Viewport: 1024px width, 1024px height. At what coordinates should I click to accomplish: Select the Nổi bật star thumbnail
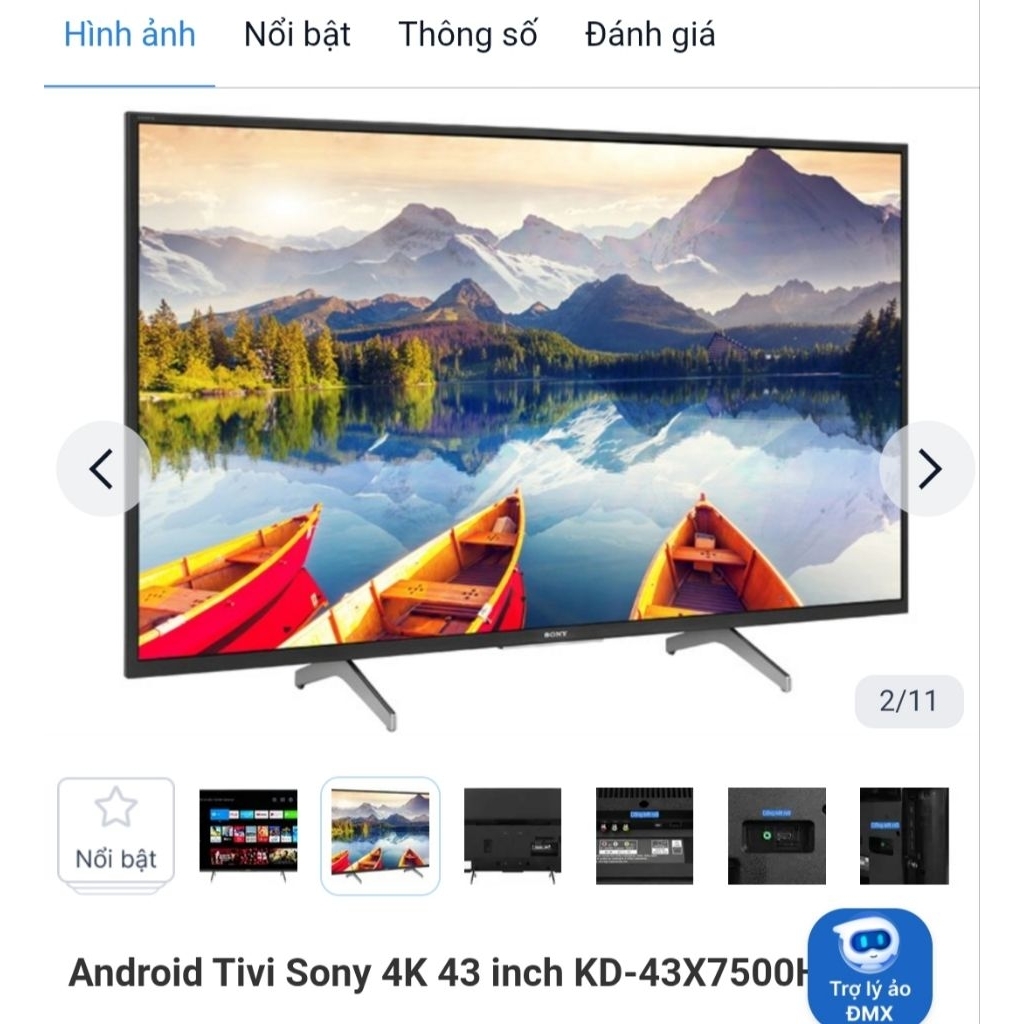tap(116, 834)
